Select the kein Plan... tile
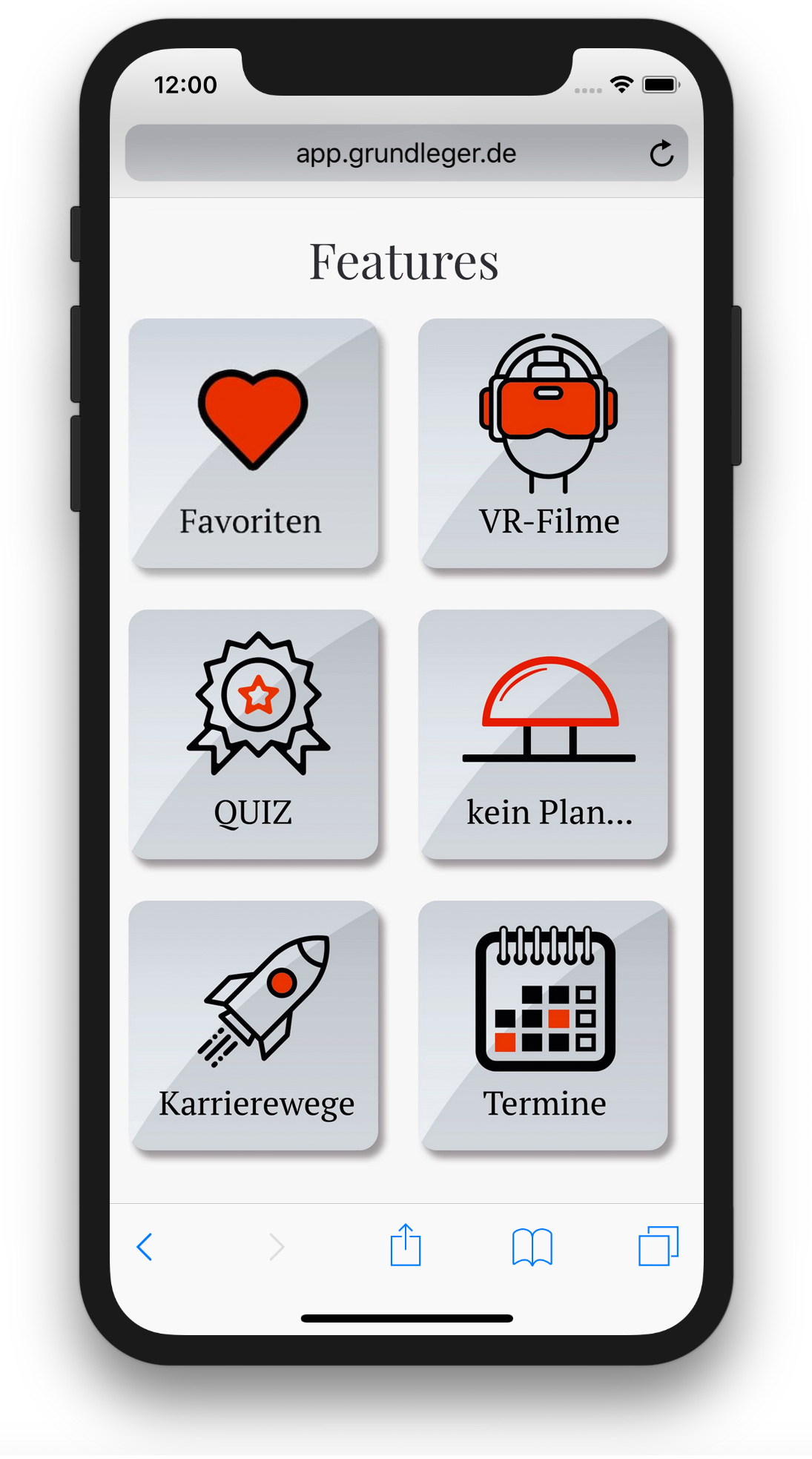The height and width of the screenshot is (1459, 812). 543,734
